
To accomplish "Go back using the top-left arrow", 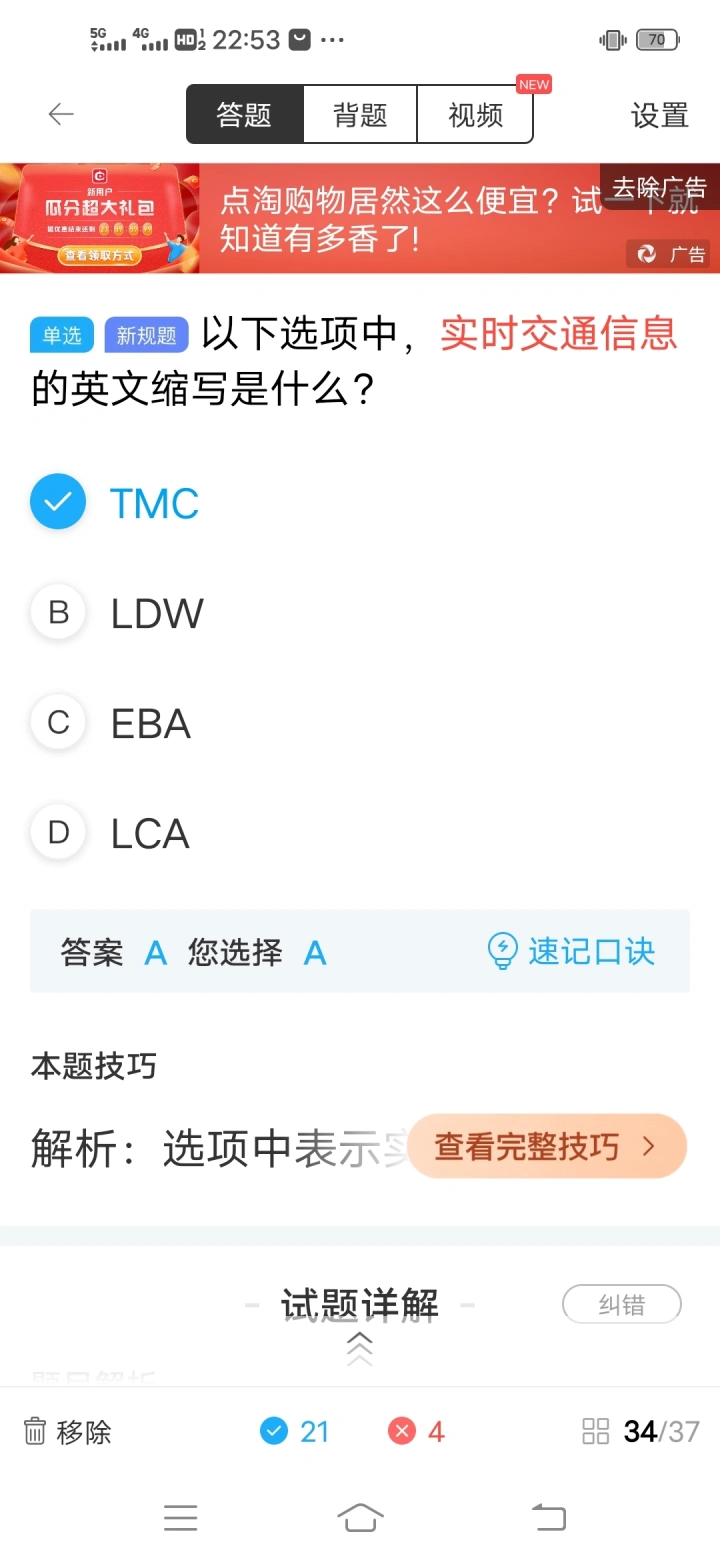I will click(x=61, y=114).
